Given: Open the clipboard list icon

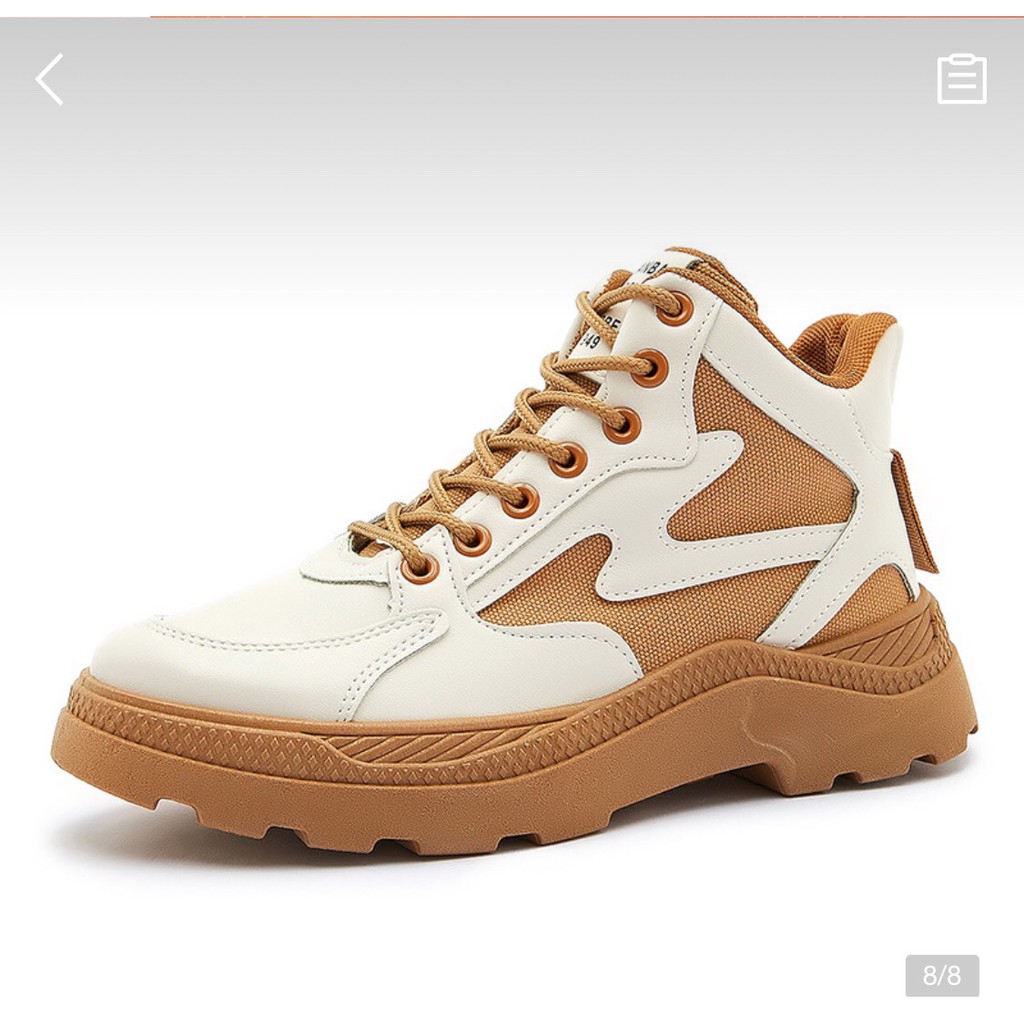Looking at the screenshot, I should point(962,79).
